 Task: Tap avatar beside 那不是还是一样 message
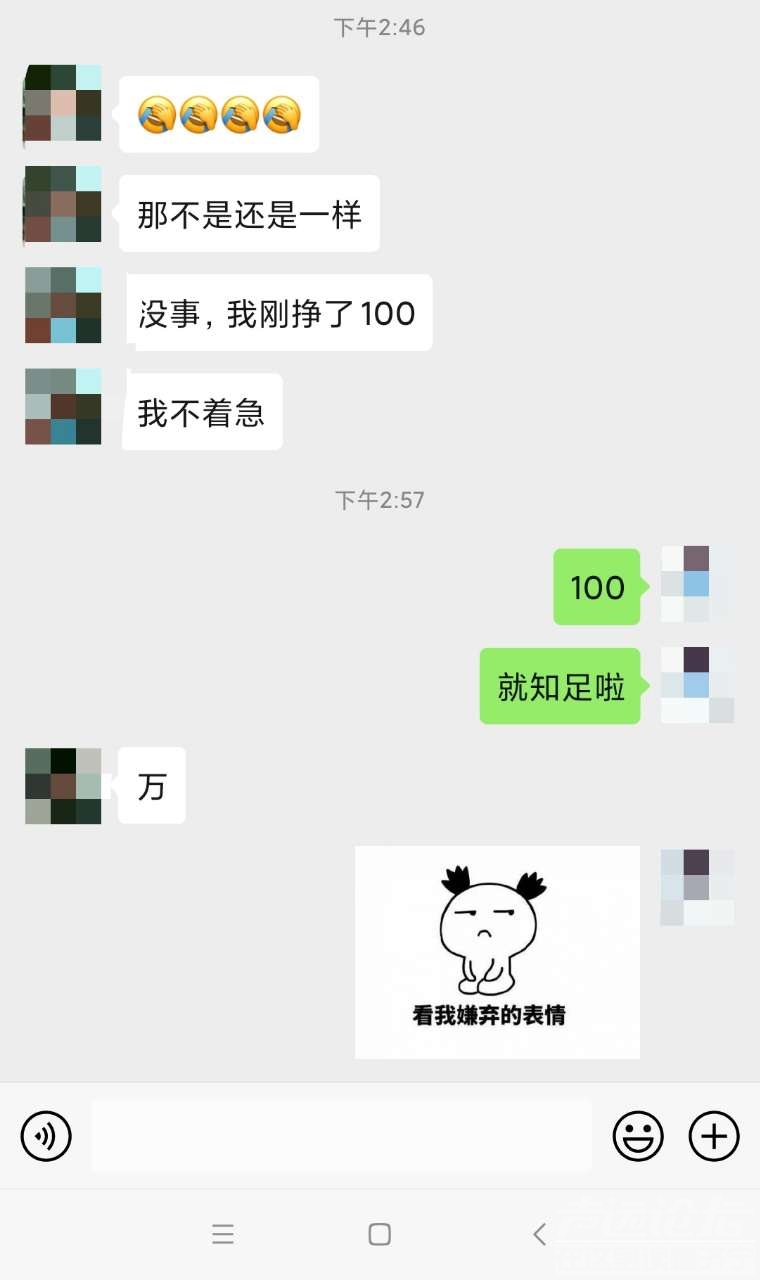click(63, 205)
